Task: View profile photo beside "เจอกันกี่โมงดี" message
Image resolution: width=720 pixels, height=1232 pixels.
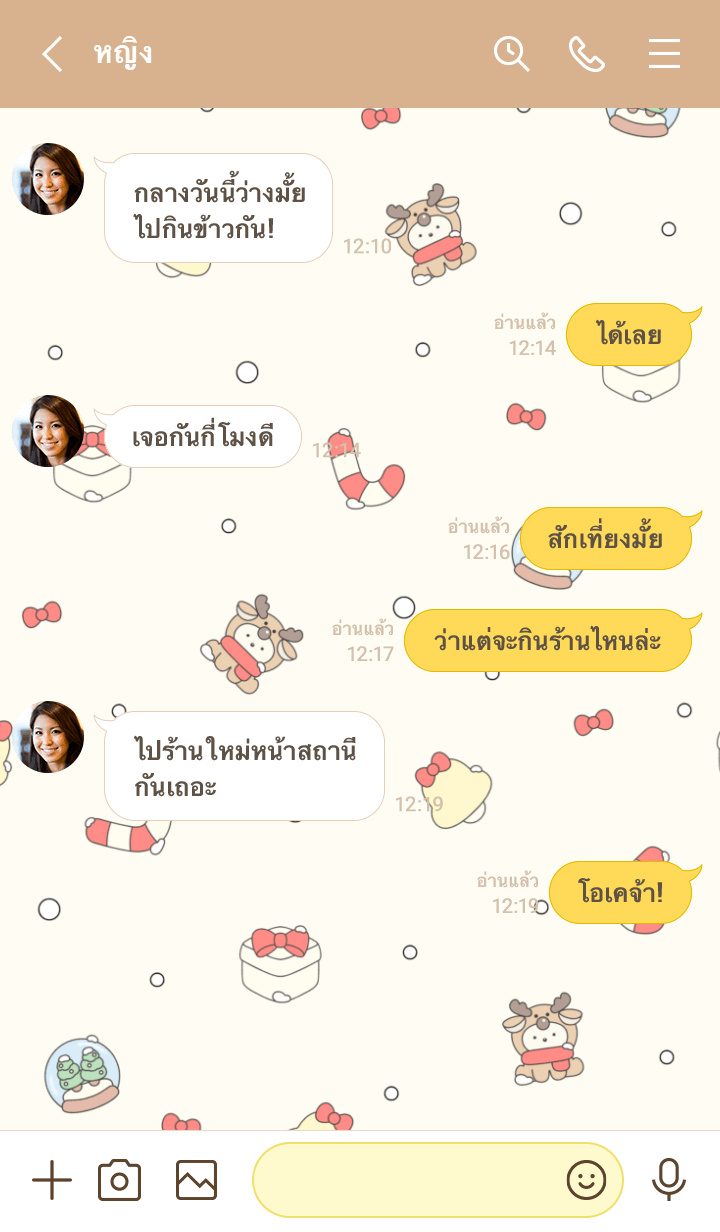Action: (x=48, y=431)
